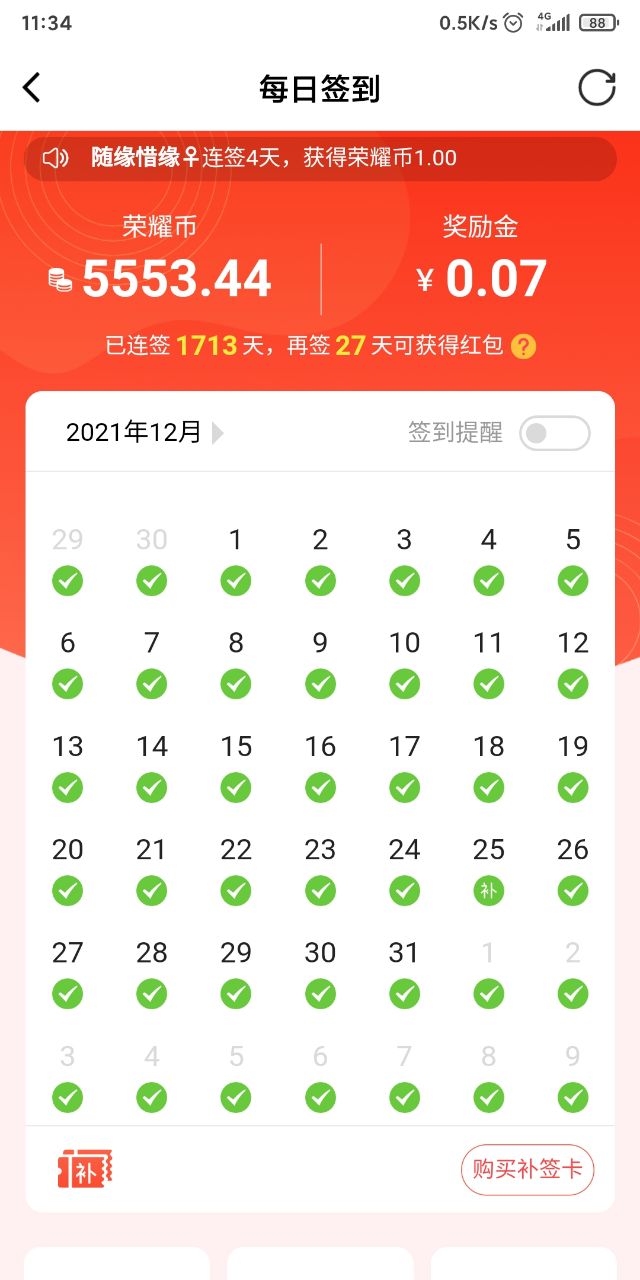Go to next month after 2021年12月
Screen dimensions: 640x1280
(x=218, y=433)
